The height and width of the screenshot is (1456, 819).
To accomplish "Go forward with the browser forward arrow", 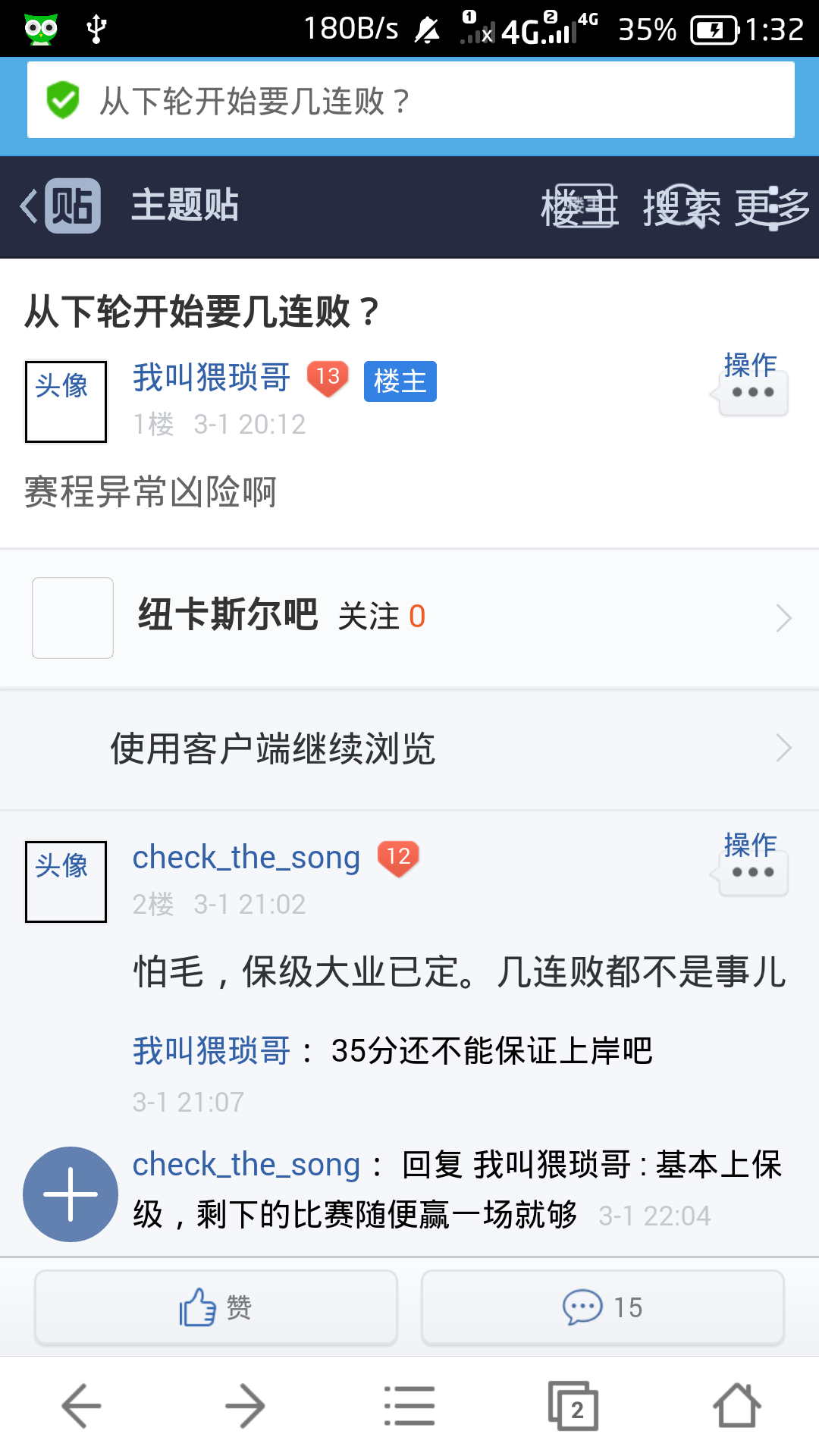I will pos(245,1406).
